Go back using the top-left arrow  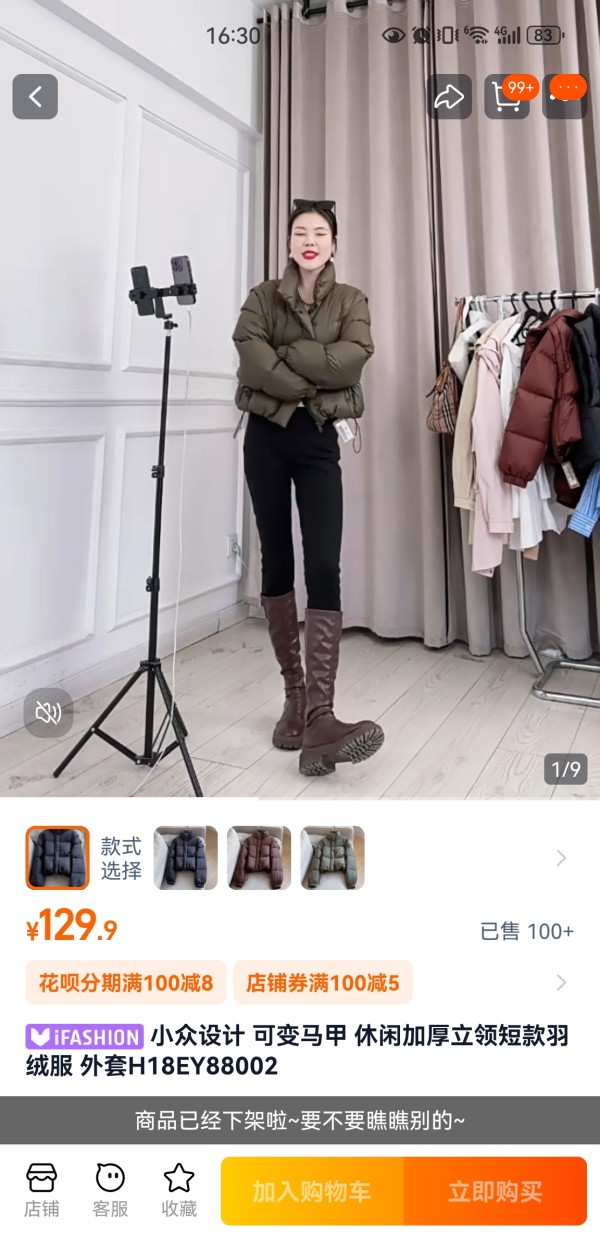click(35, 97)
